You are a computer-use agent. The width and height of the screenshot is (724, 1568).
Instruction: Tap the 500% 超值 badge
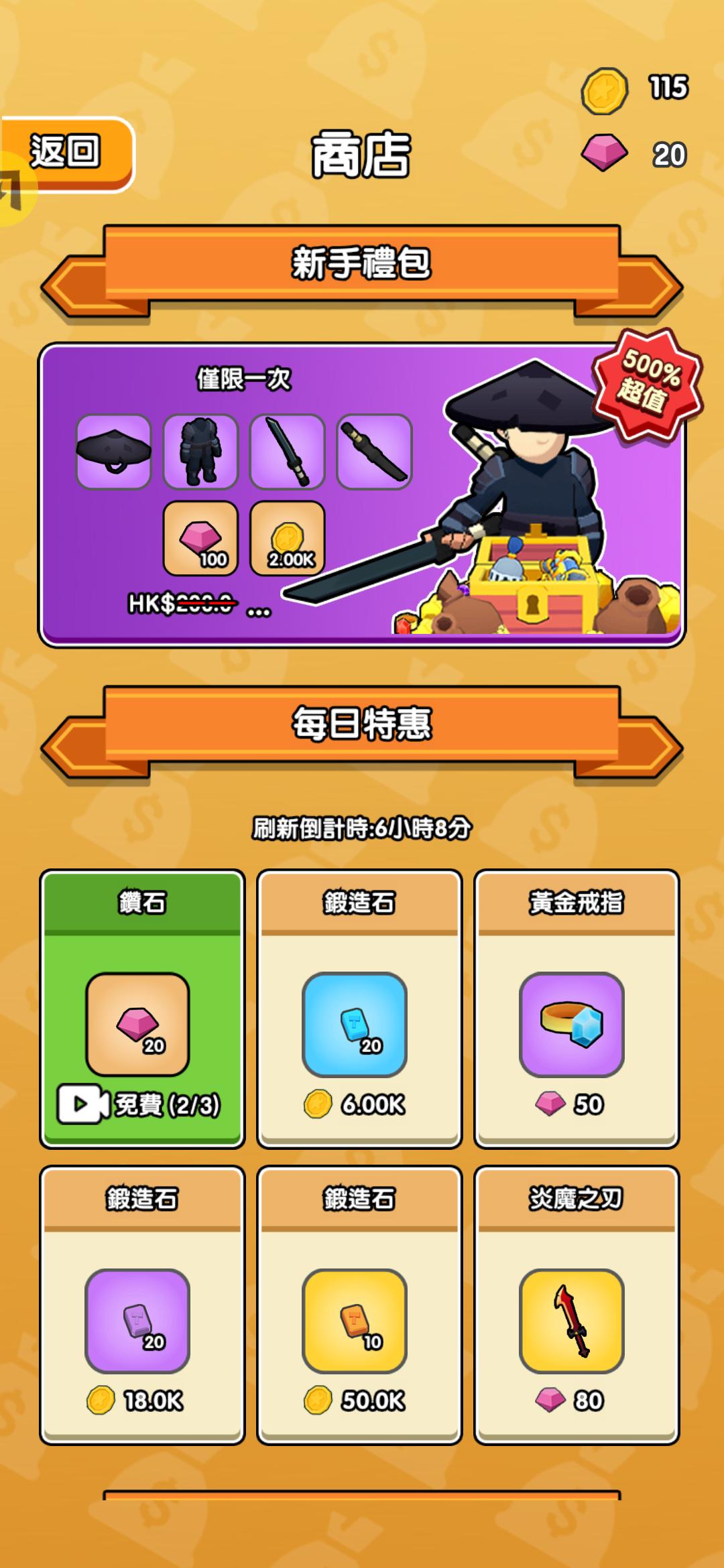pyautogui.click(x=649, y=383)
